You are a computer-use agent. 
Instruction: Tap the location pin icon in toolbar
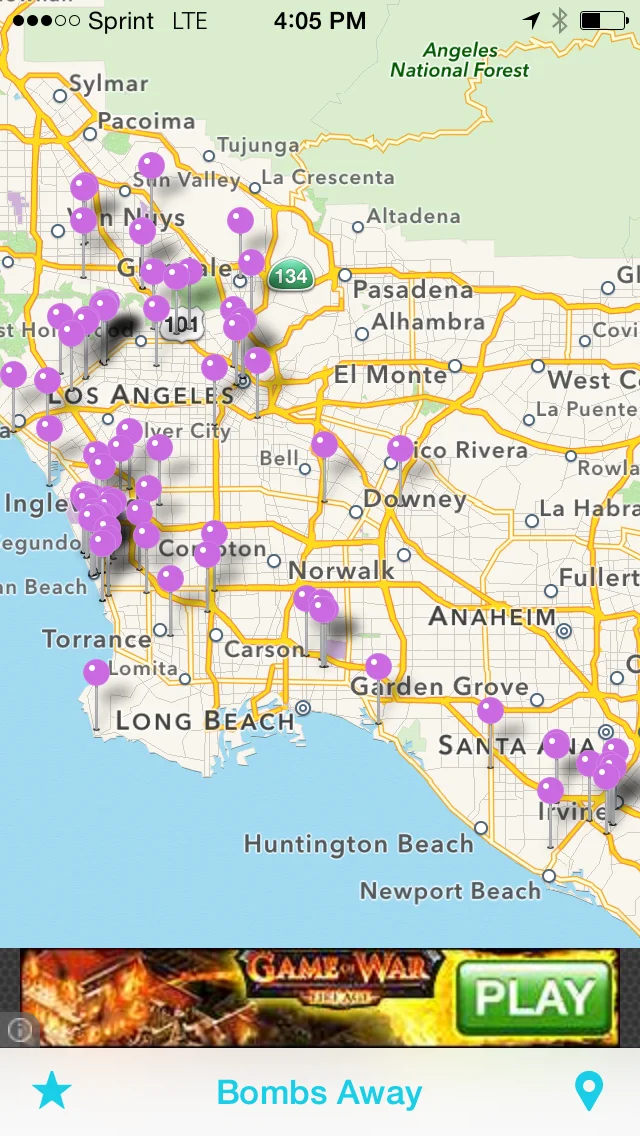pyautogui.click(x=589, y=1092)
